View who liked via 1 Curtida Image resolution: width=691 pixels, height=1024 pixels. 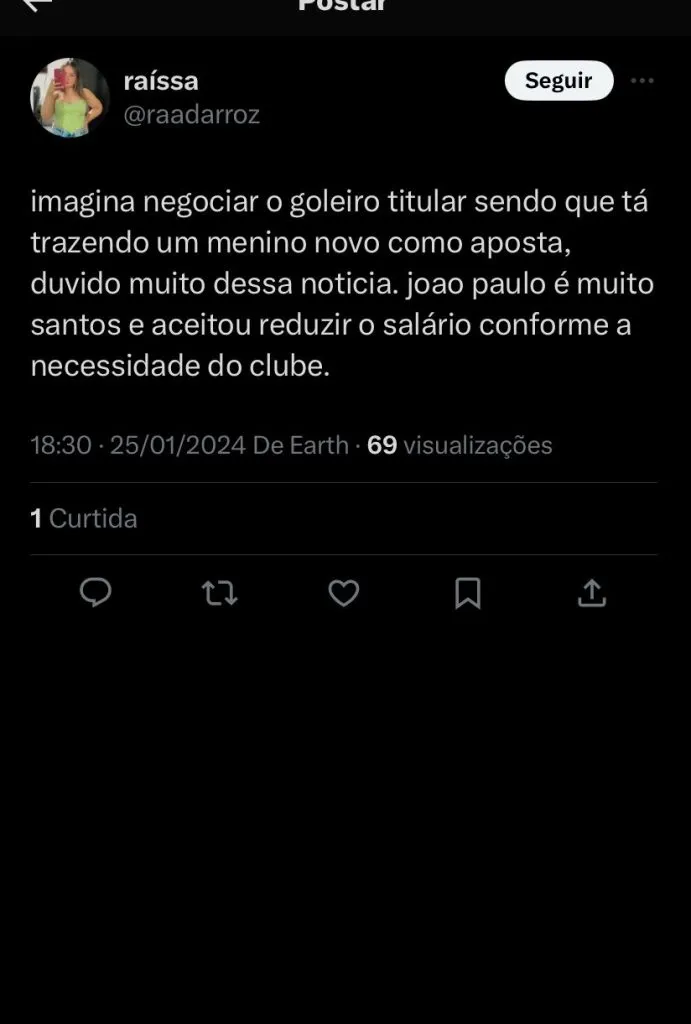(84, 518)
